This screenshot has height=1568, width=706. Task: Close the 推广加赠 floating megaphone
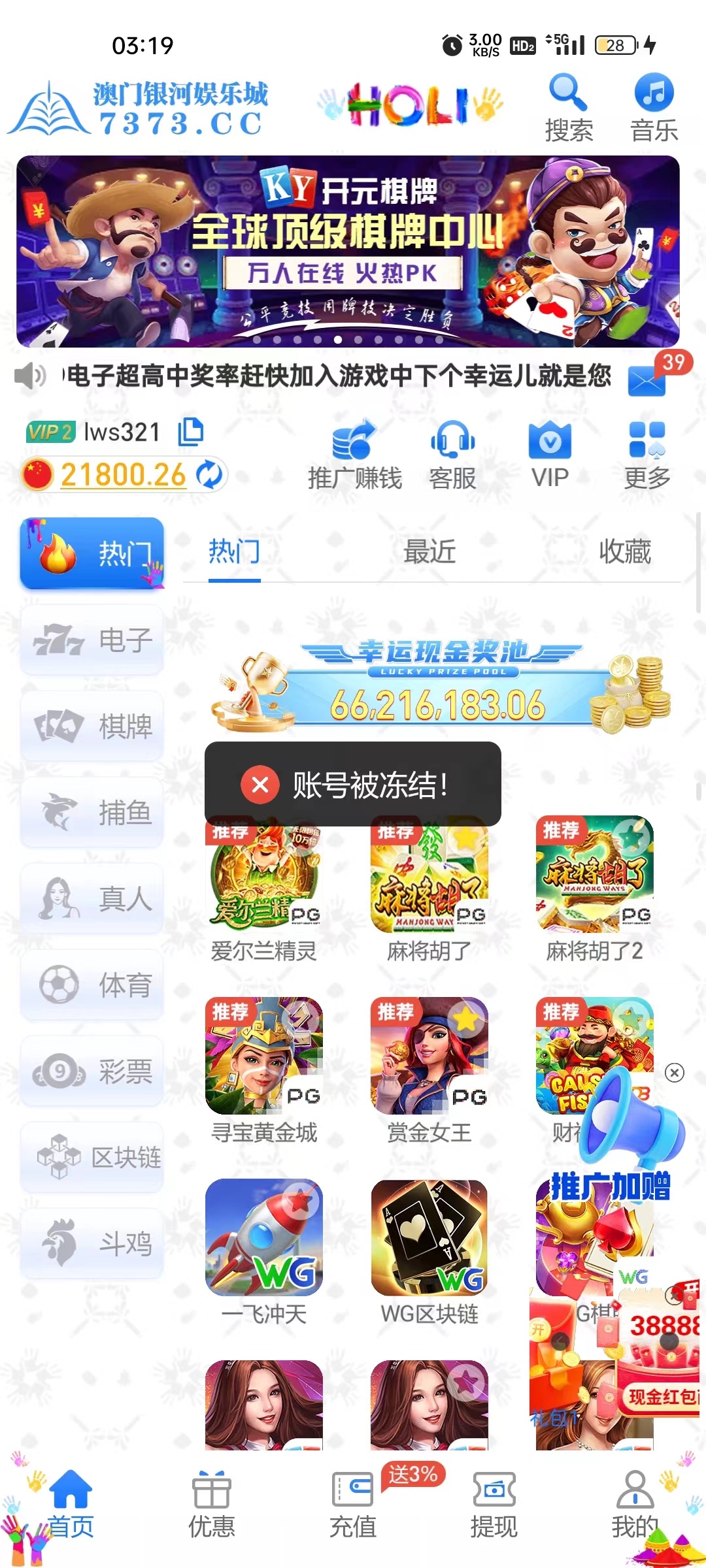point(675,1072)
